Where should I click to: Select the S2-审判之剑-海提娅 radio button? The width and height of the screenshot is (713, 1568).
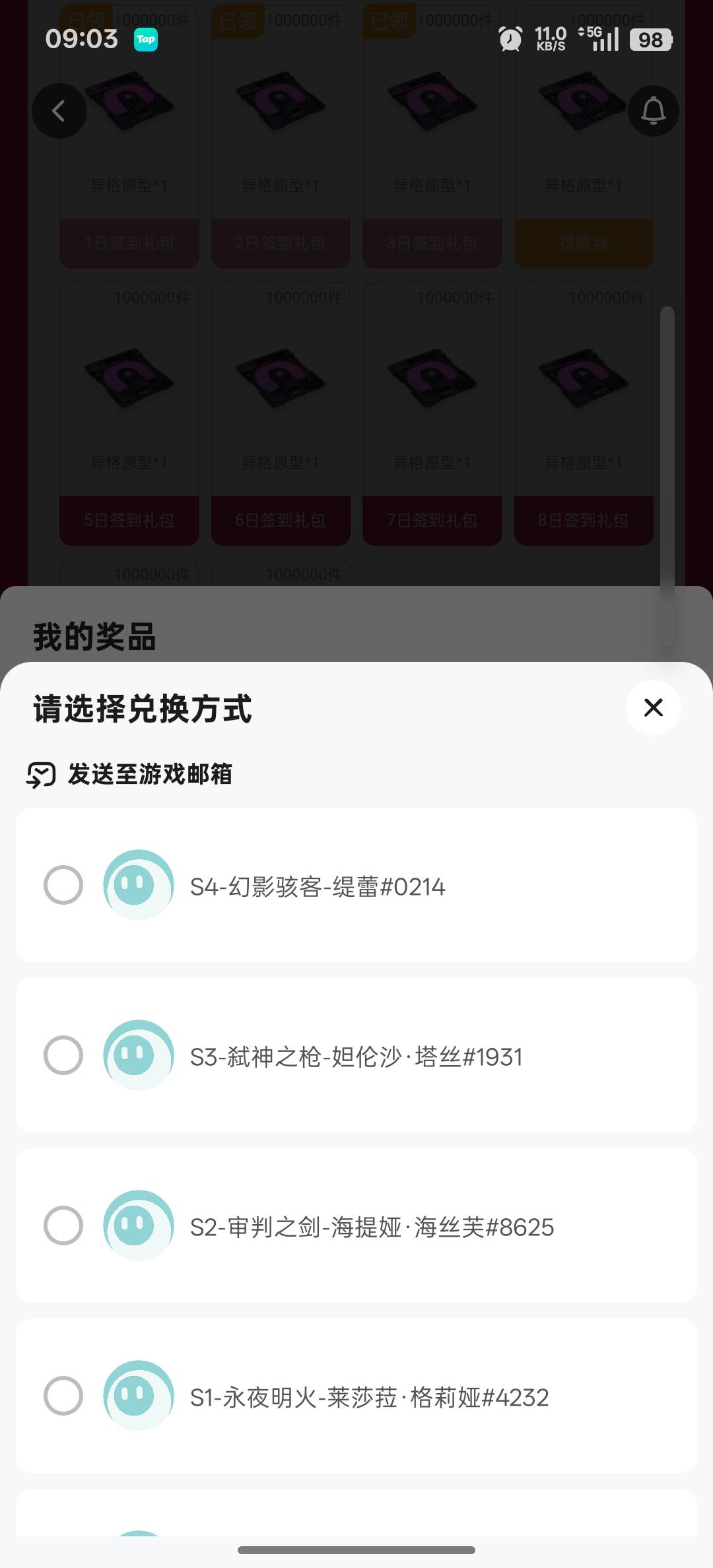click(x=63, y=1226)
